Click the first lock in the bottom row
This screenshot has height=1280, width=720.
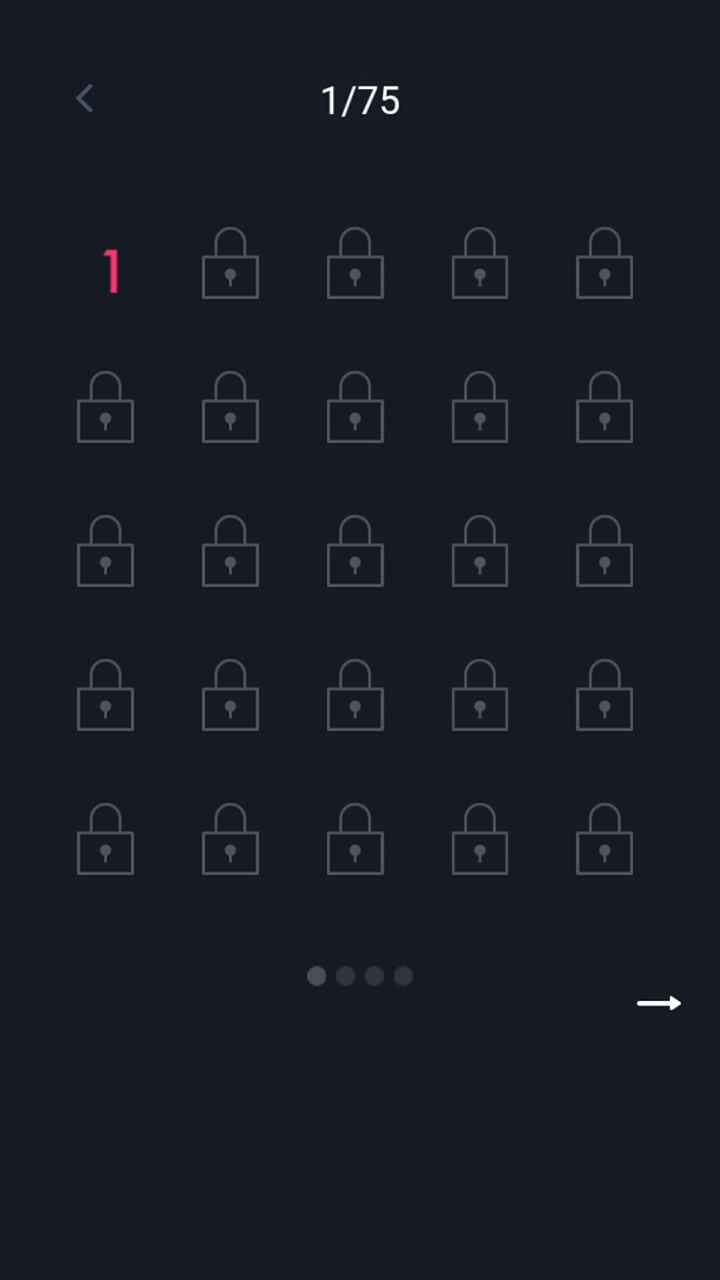tap(105, 839)
